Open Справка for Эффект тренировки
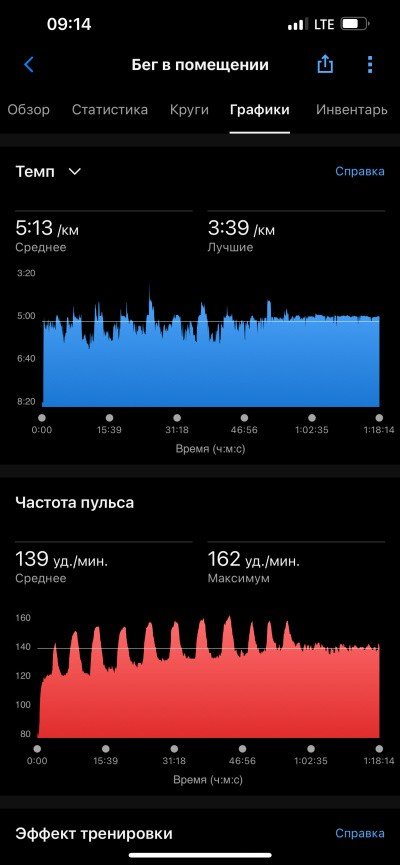The height and width of the screenshot is (865, 400). point(360,832)
